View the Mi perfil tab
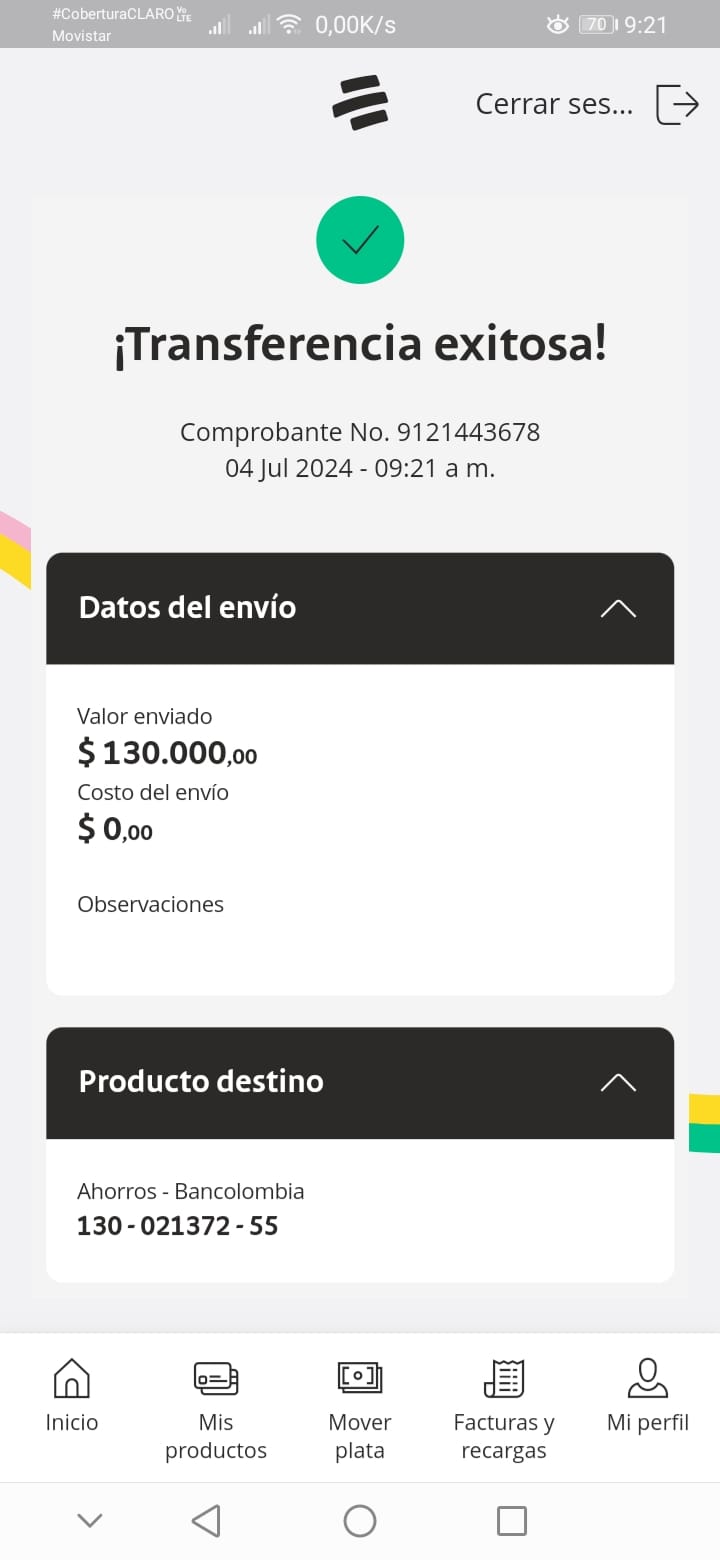Viewport: 720px width, 1560px height. [648, 1396]
